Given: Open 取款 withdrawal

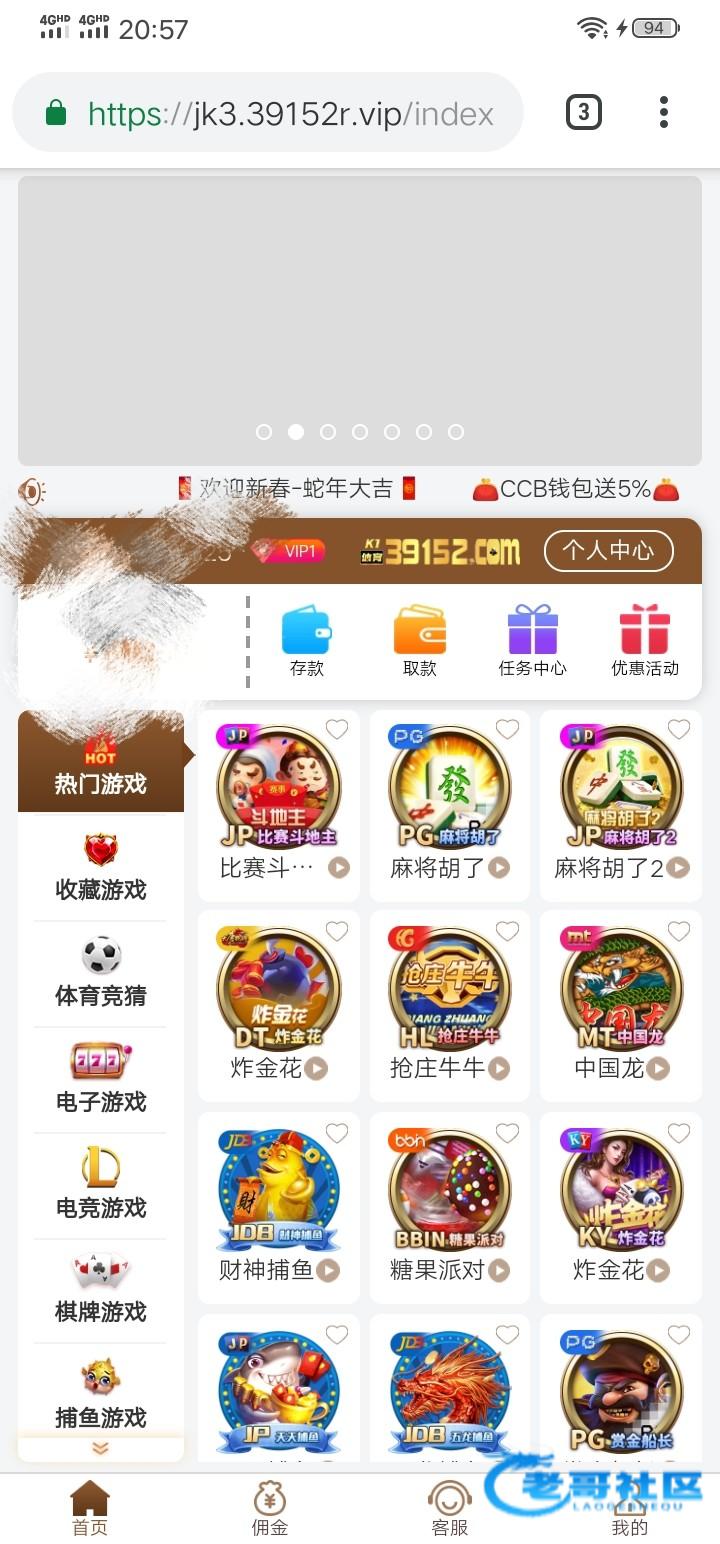Looking at the screenshot, I should click(419, 642).
